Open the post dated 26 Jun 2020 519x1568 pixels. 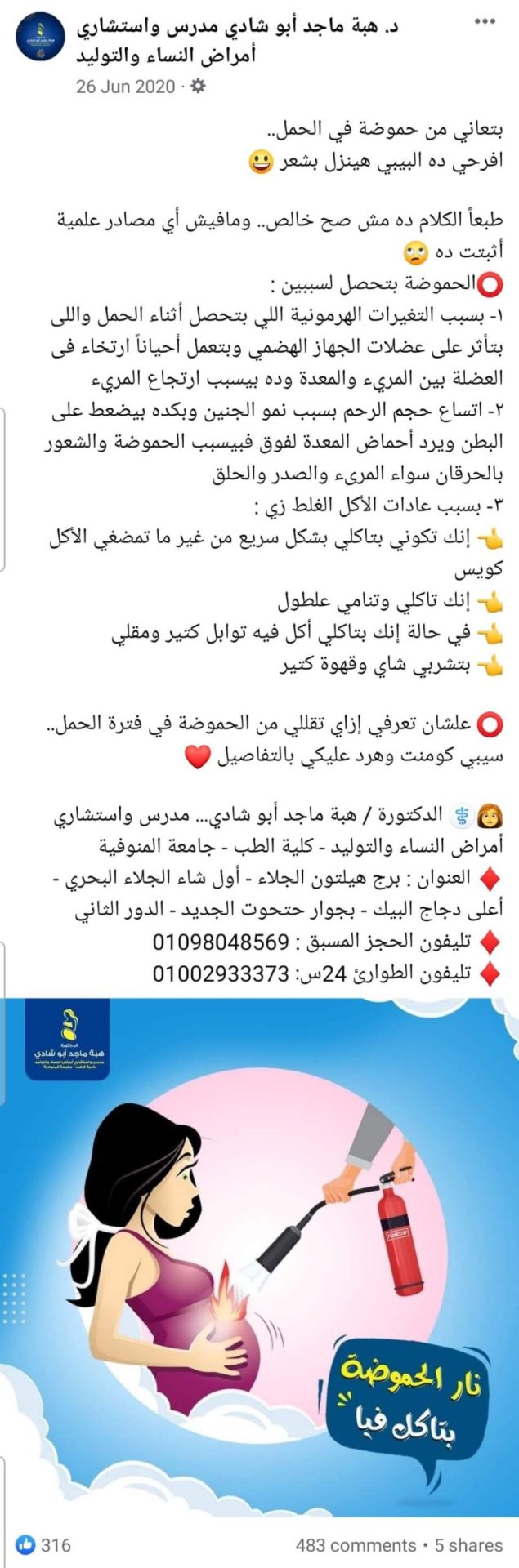(125, 87)
